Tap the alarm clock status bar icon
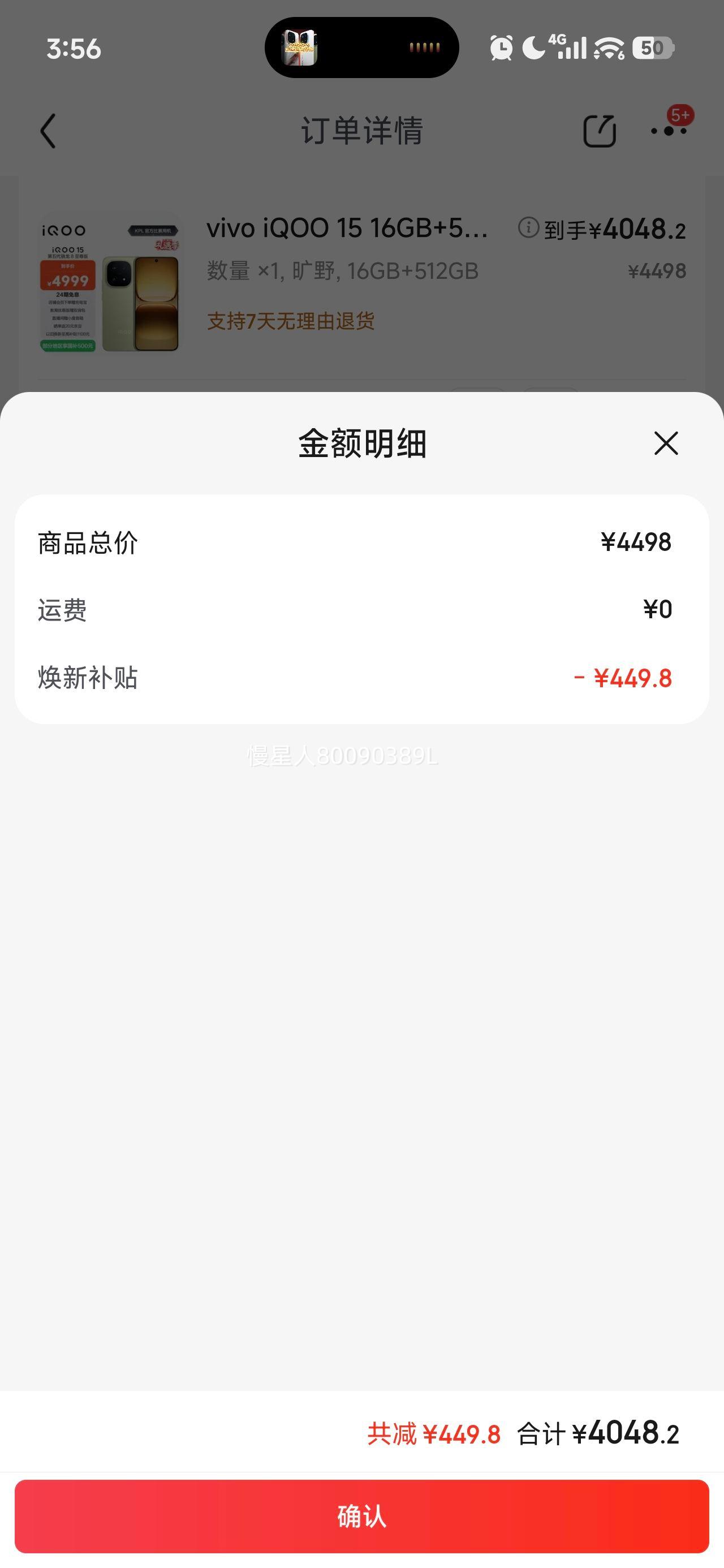Screen dimensions: 724x1568 click(502, 46)
